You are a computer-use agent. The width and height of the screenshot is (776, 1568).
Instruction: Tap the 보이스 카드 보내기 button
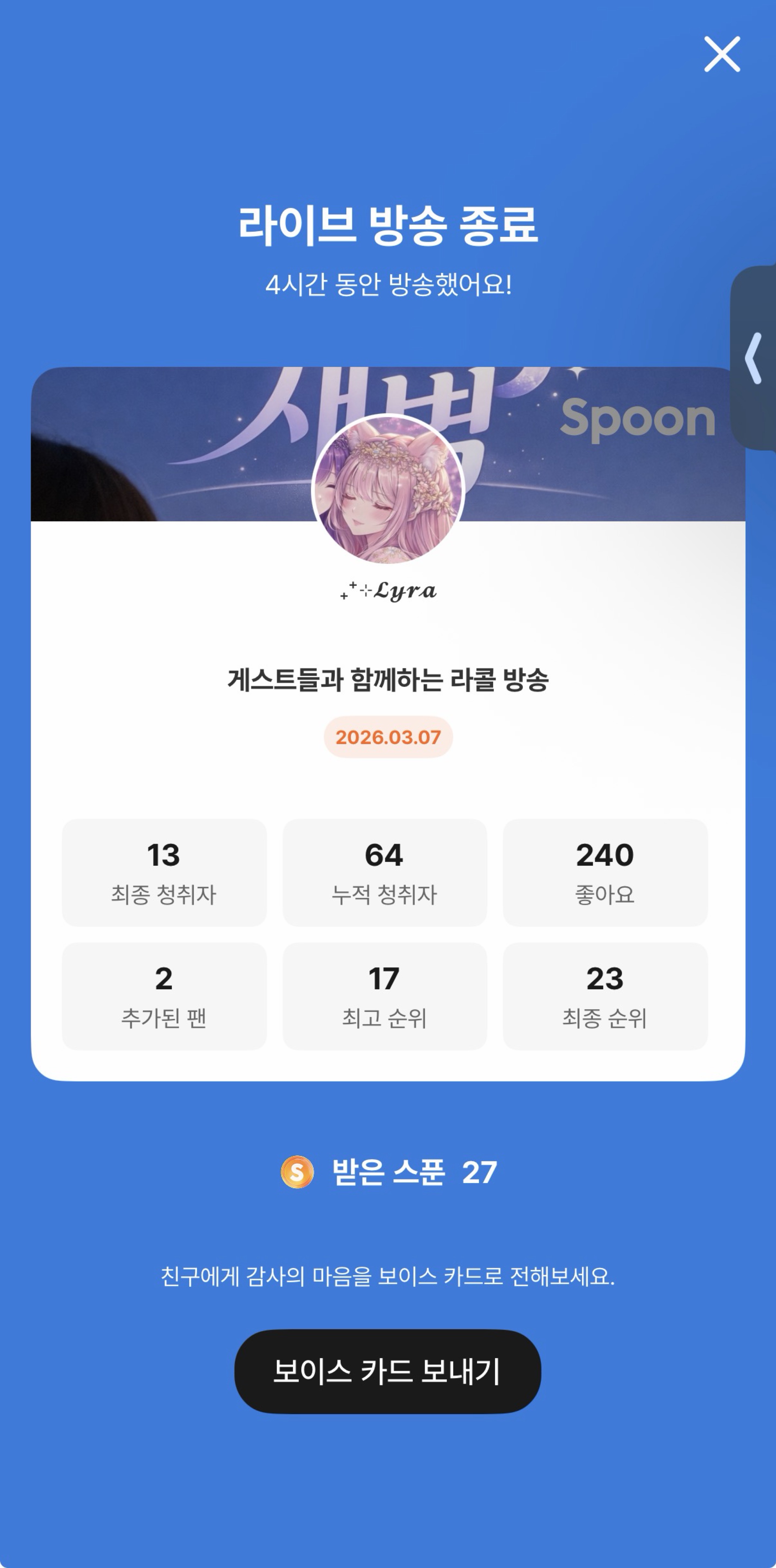pos(388,1371)
